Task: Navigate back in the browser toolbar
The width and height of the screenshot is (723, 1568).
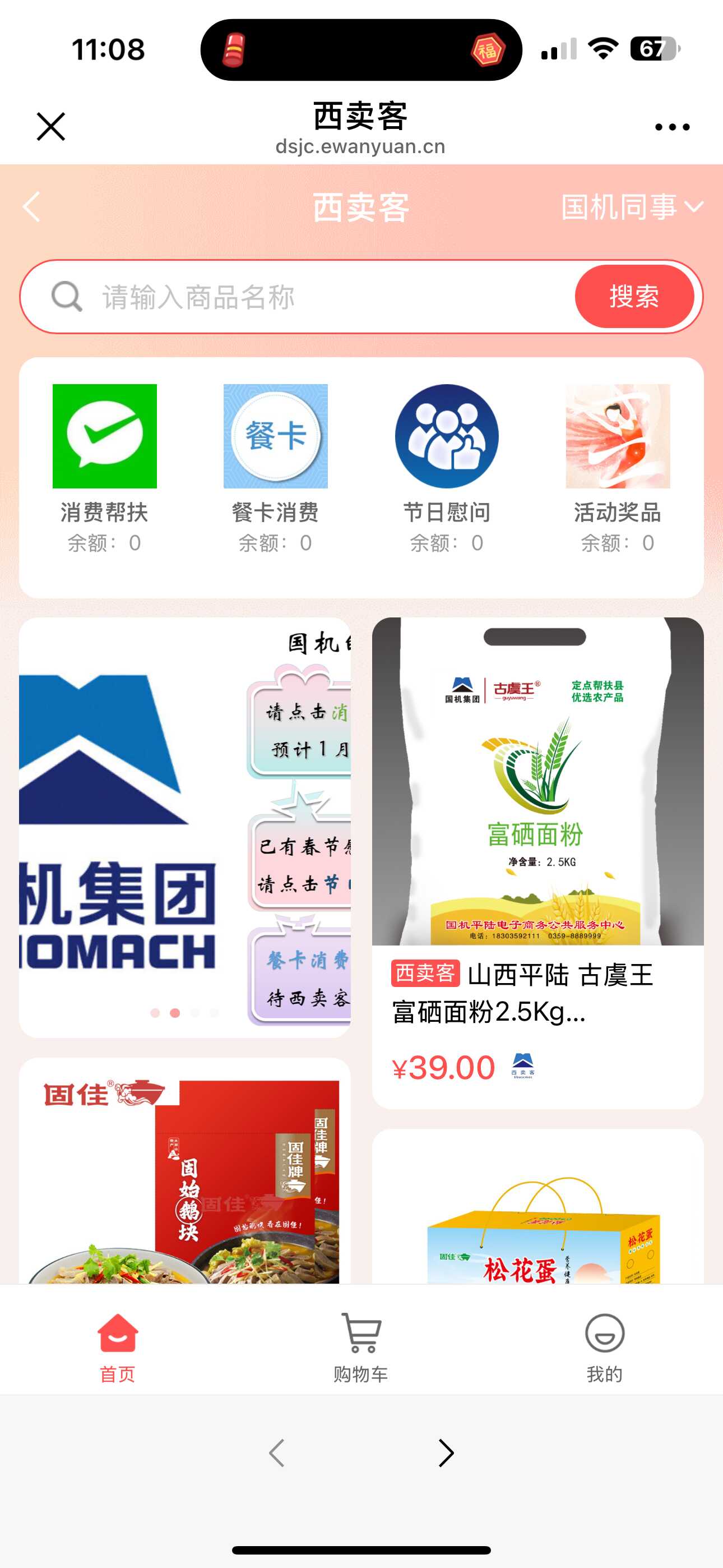Action: (x=277, y=1453)
